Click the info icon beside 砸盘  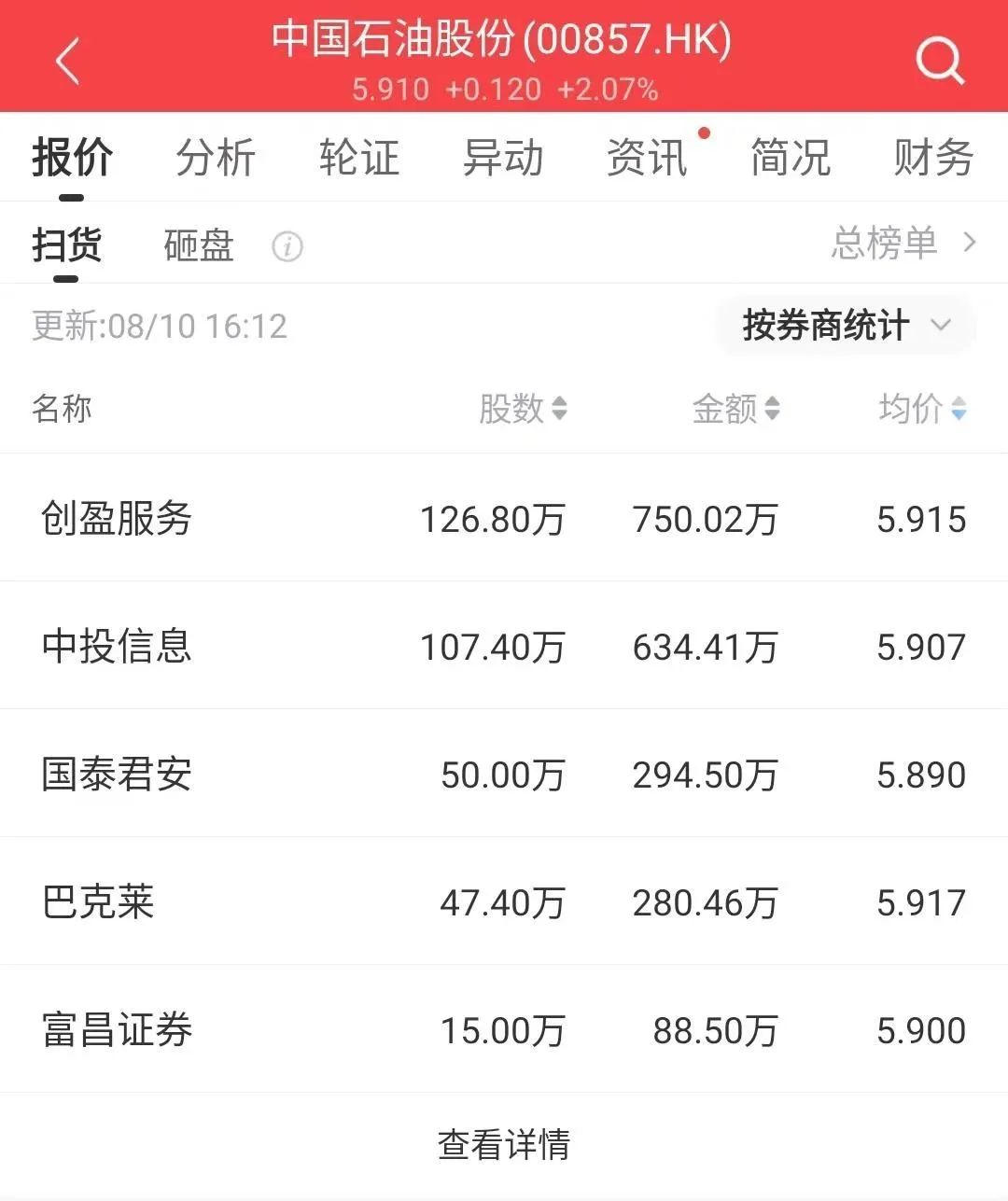[287, 248]
